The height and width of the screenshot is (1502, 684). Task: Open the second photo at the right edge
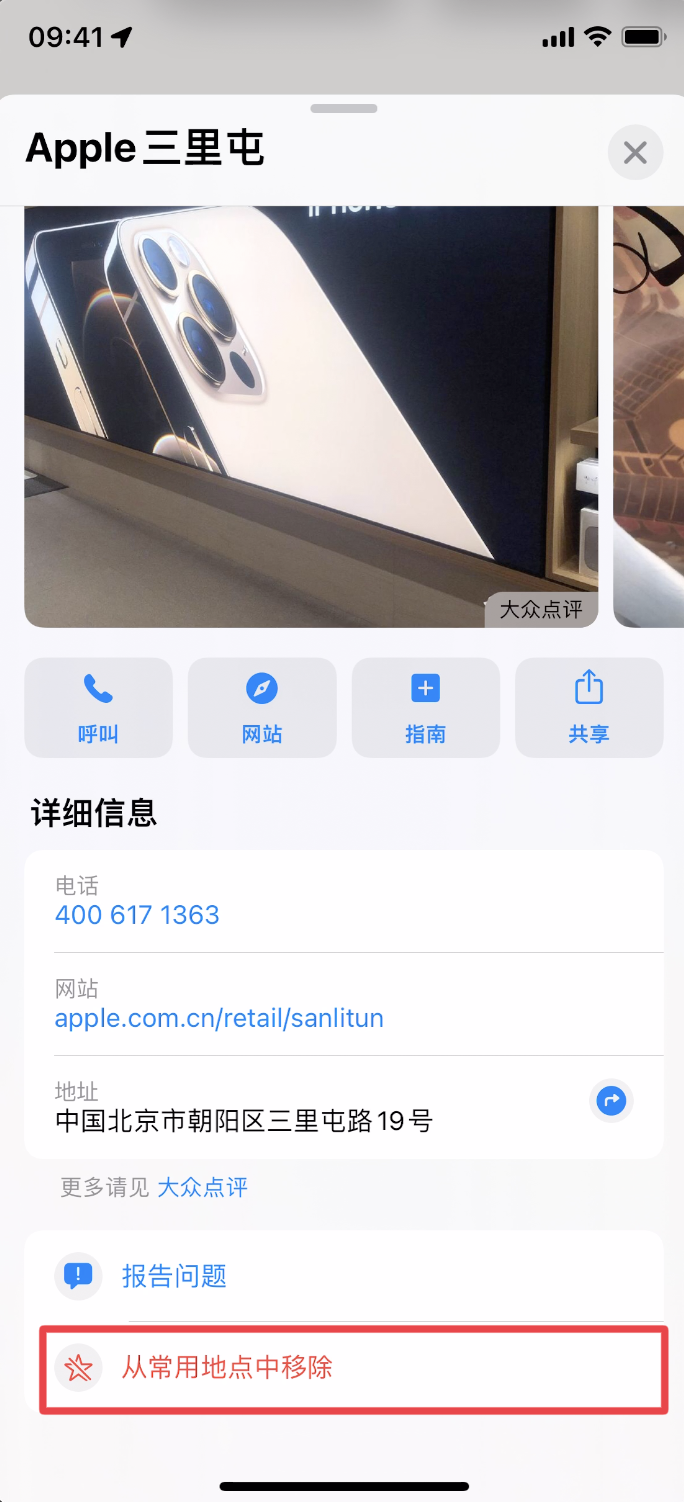point(650,415)
